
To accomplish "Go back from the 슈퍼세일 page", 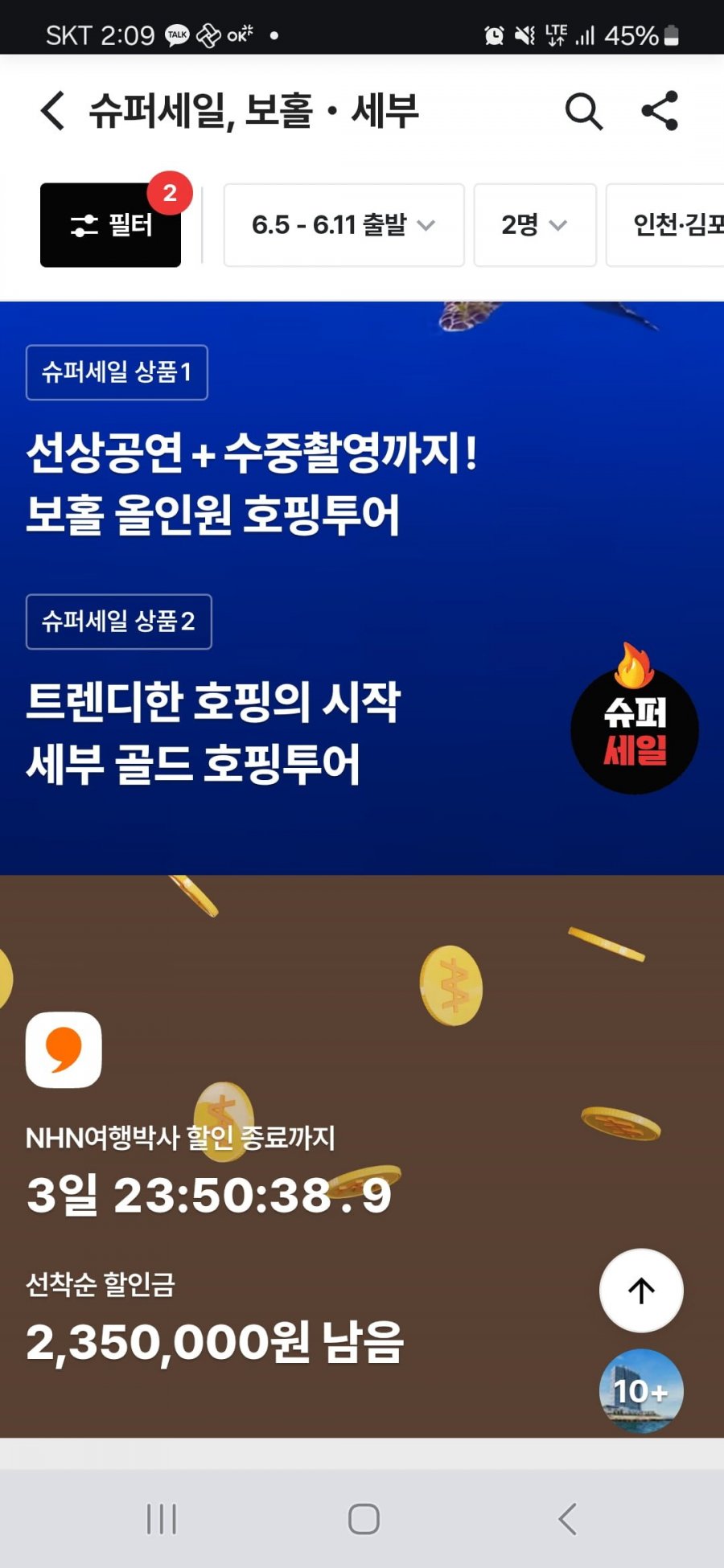I will [53, 111].
